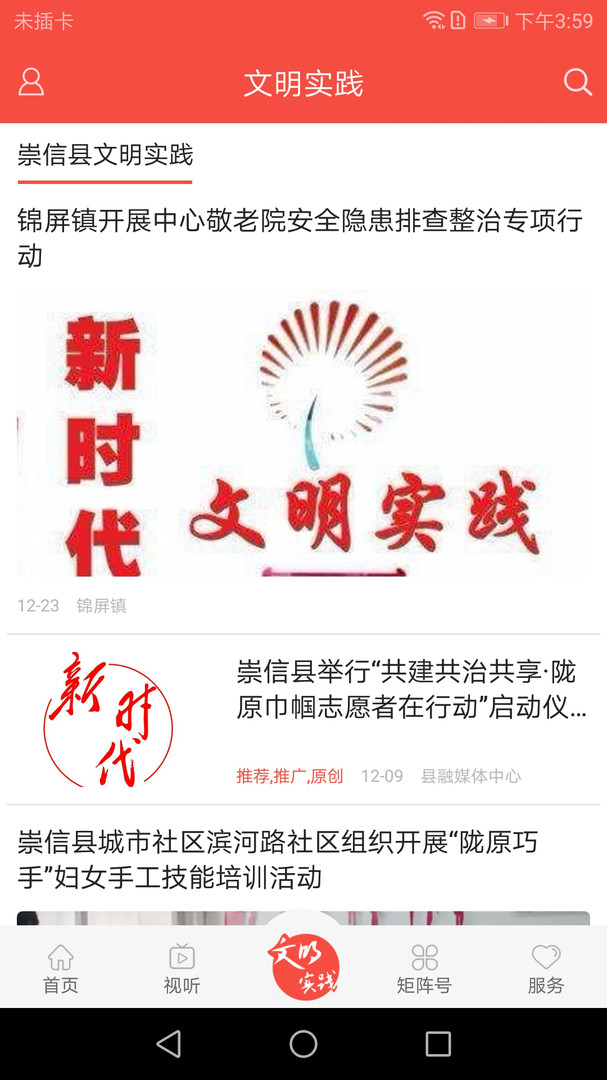Image resolution: width=607 pixels, height=1080 pixels.
Task: Open the search magnifier icon
Action: 577,82
